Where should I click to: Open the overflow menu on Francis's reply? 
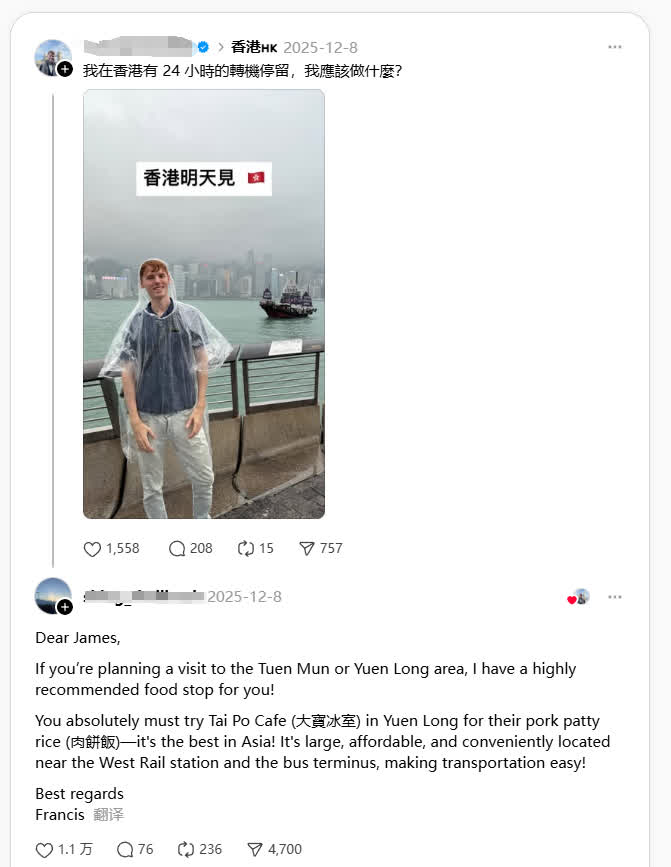click(614, 597)
